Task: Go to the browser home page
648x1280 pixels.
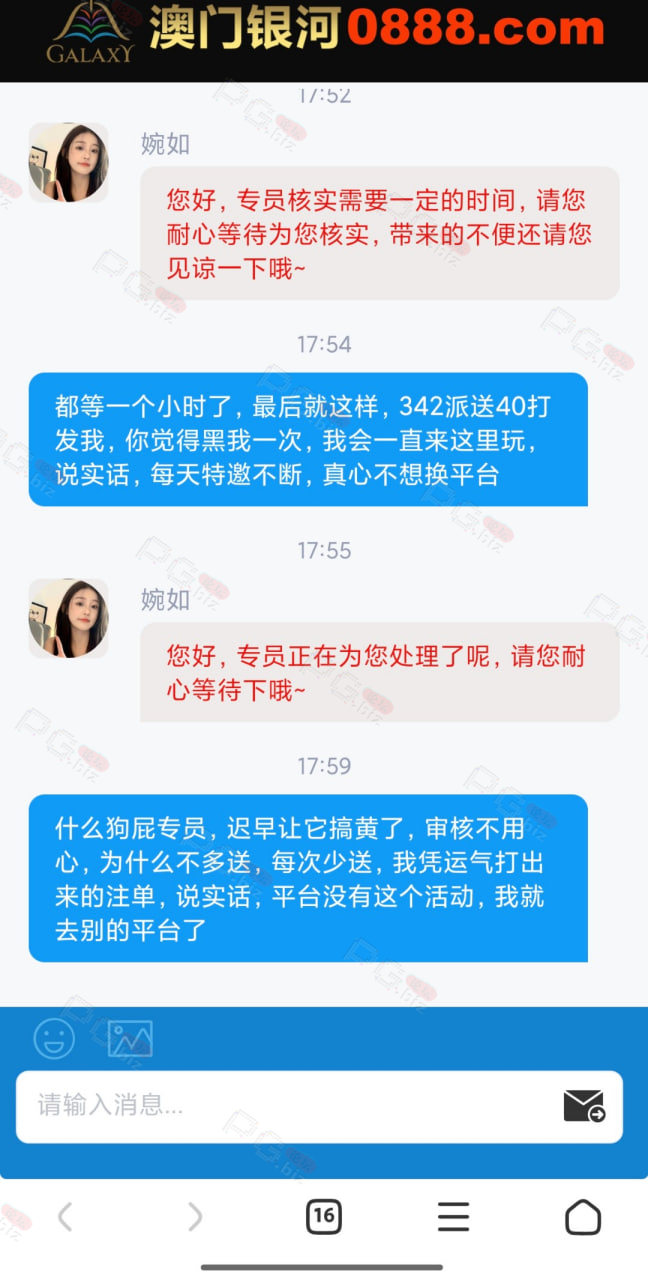Action: click(x=583, y=1216)
